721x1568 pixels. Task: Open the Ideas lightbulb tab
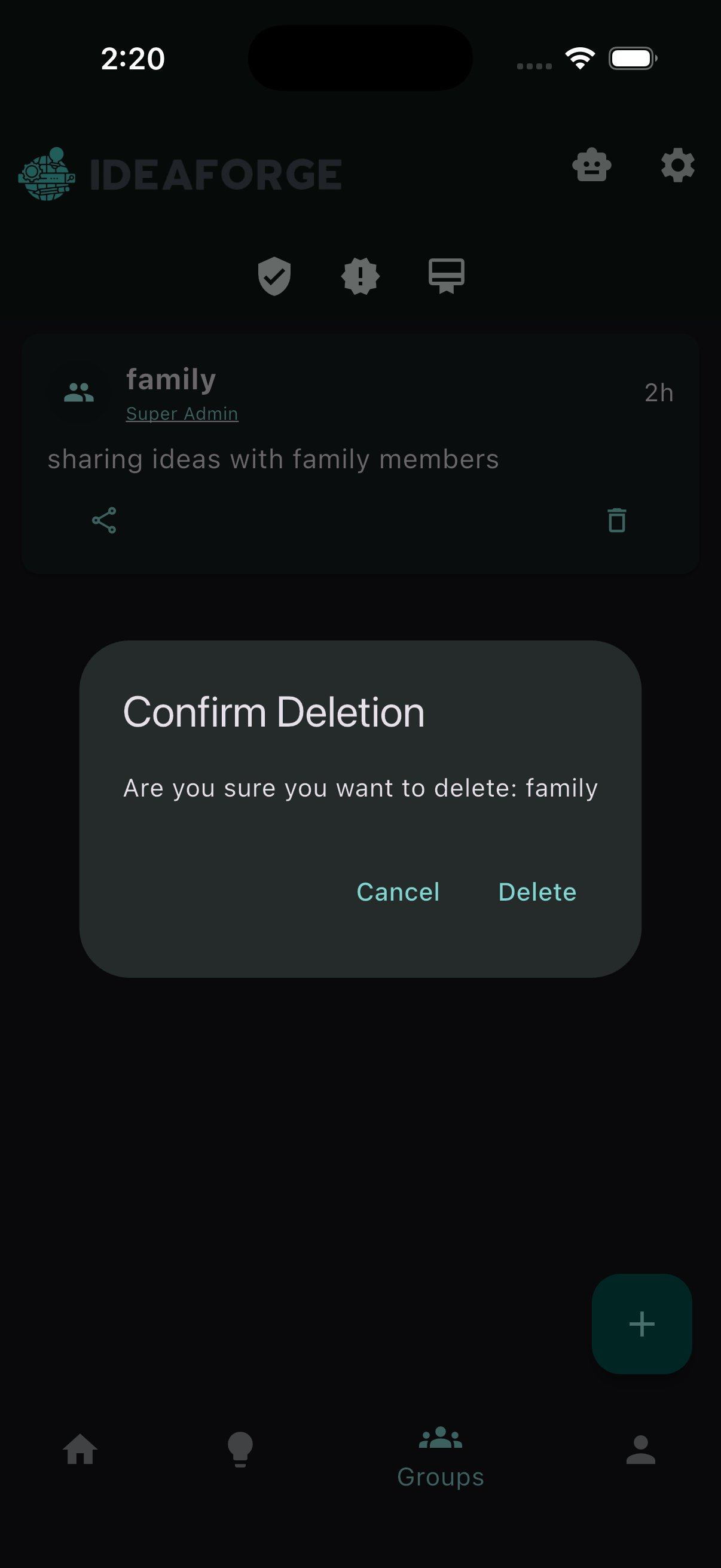[240, 1451]
